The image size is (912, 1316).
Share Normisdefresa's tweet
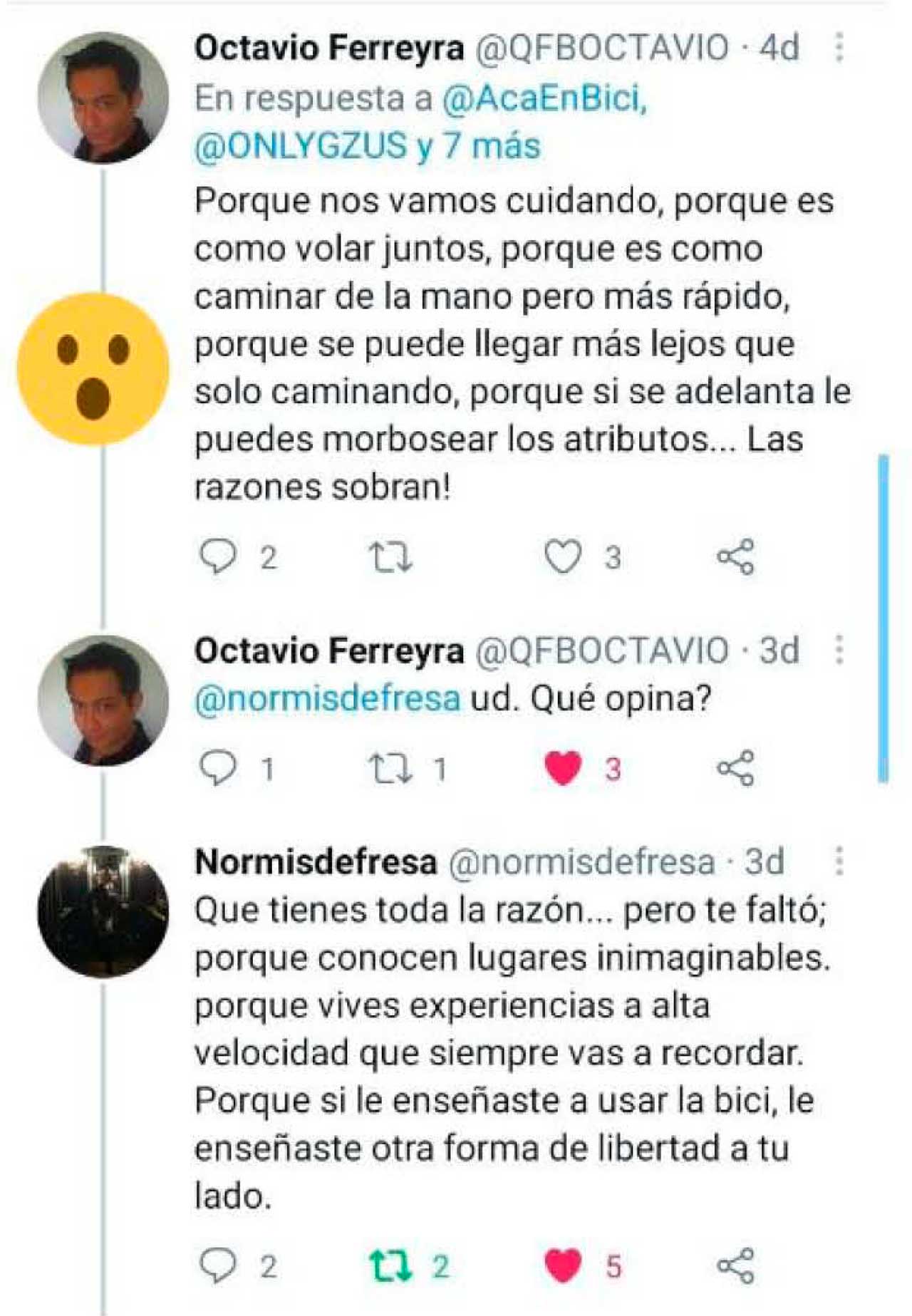click(x=735, y=1265)
